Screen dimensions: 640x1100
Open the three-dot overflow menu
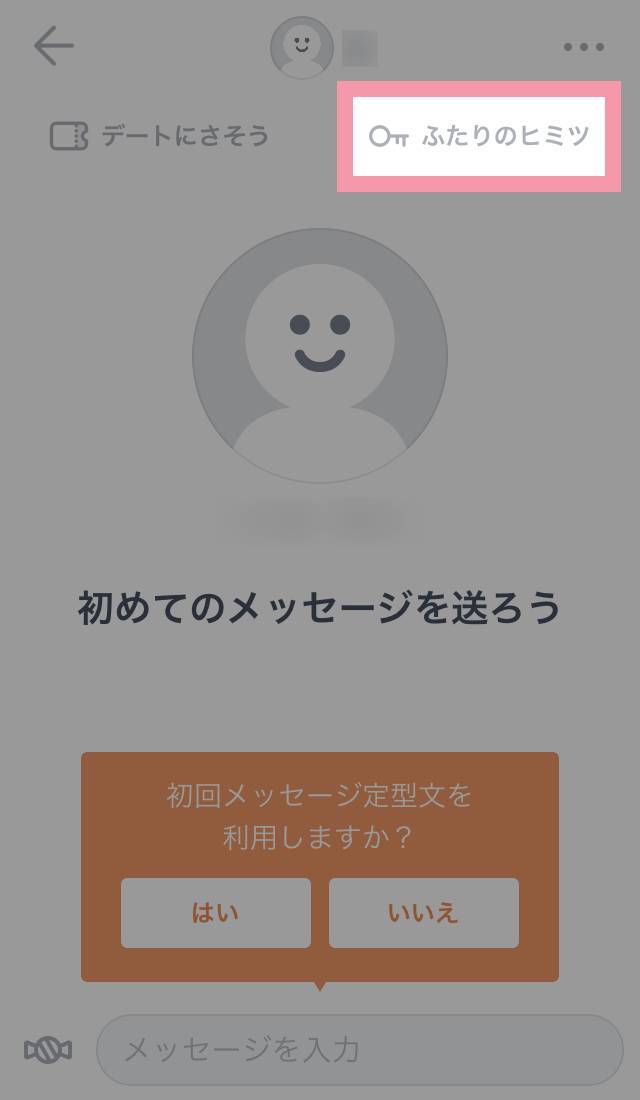click(584, 47)
